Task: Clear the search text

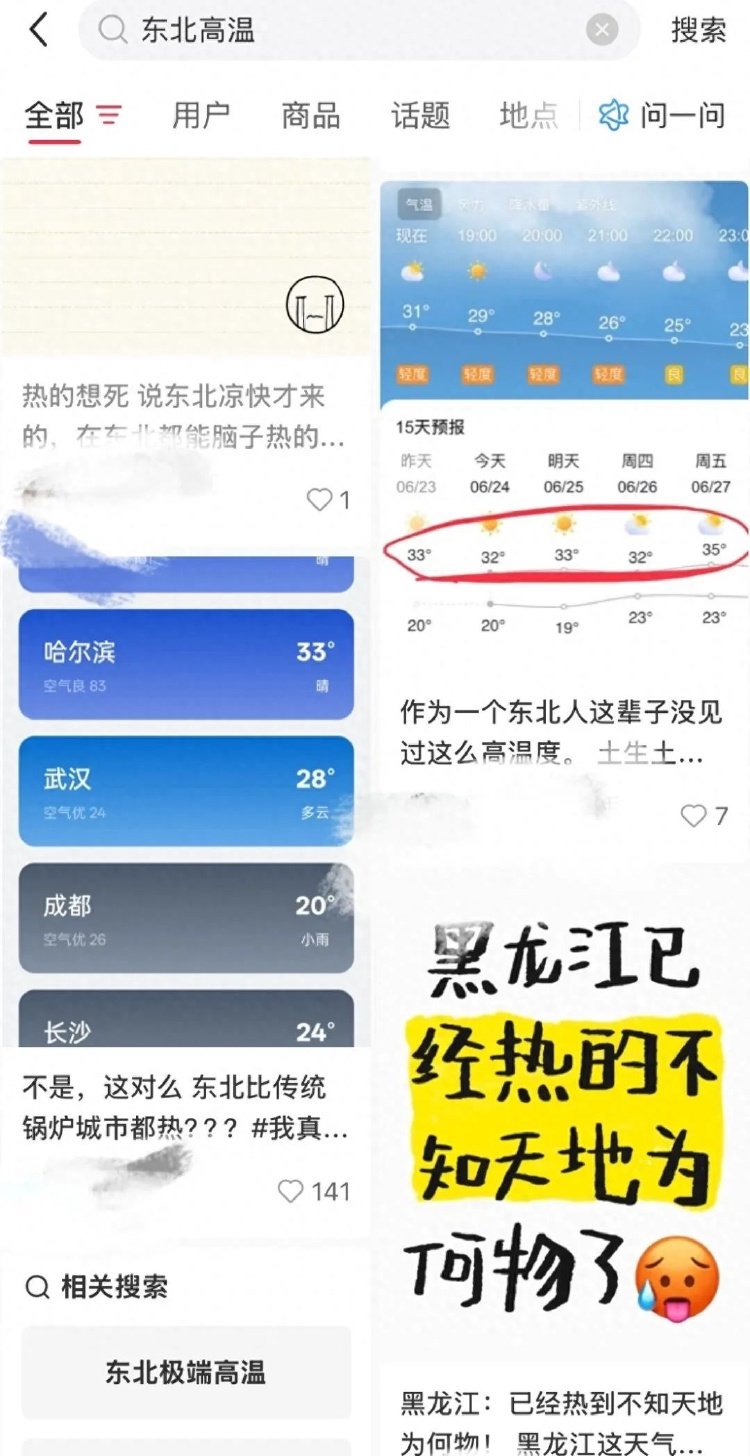Action: click(602, 30)
